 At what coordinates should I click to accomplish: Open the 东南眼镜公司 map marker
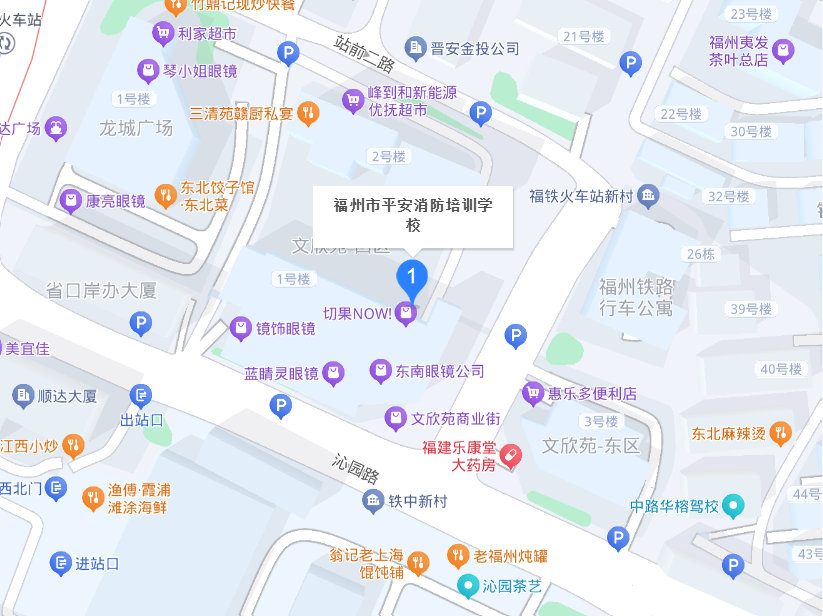381,371
